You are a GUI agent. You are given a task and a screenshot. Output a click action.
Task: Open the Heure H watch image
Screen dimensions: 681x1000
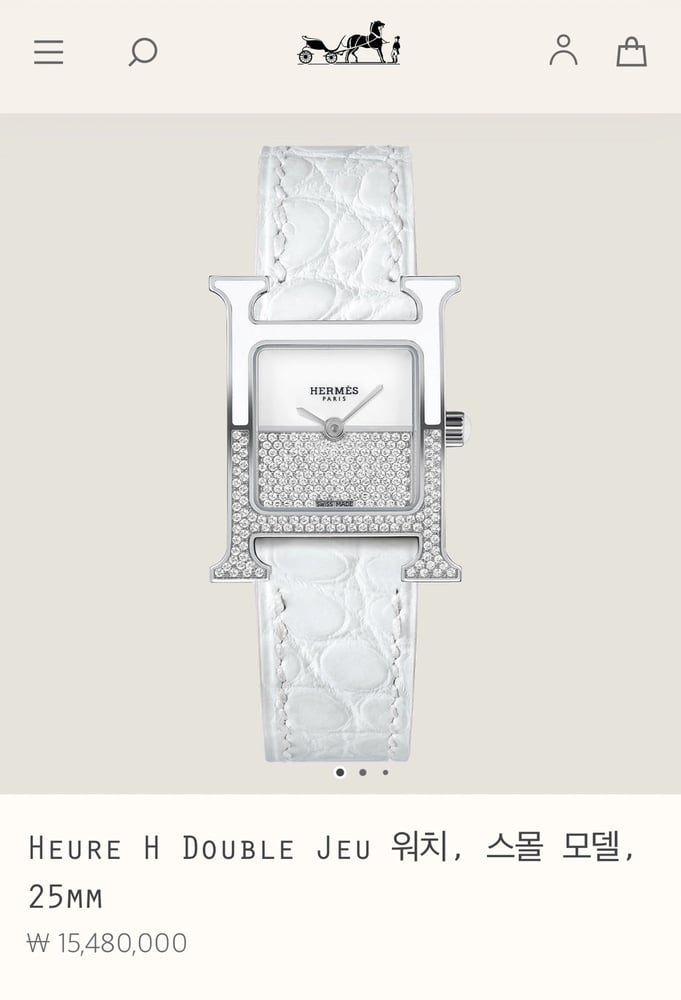click(x=335, y=450)
